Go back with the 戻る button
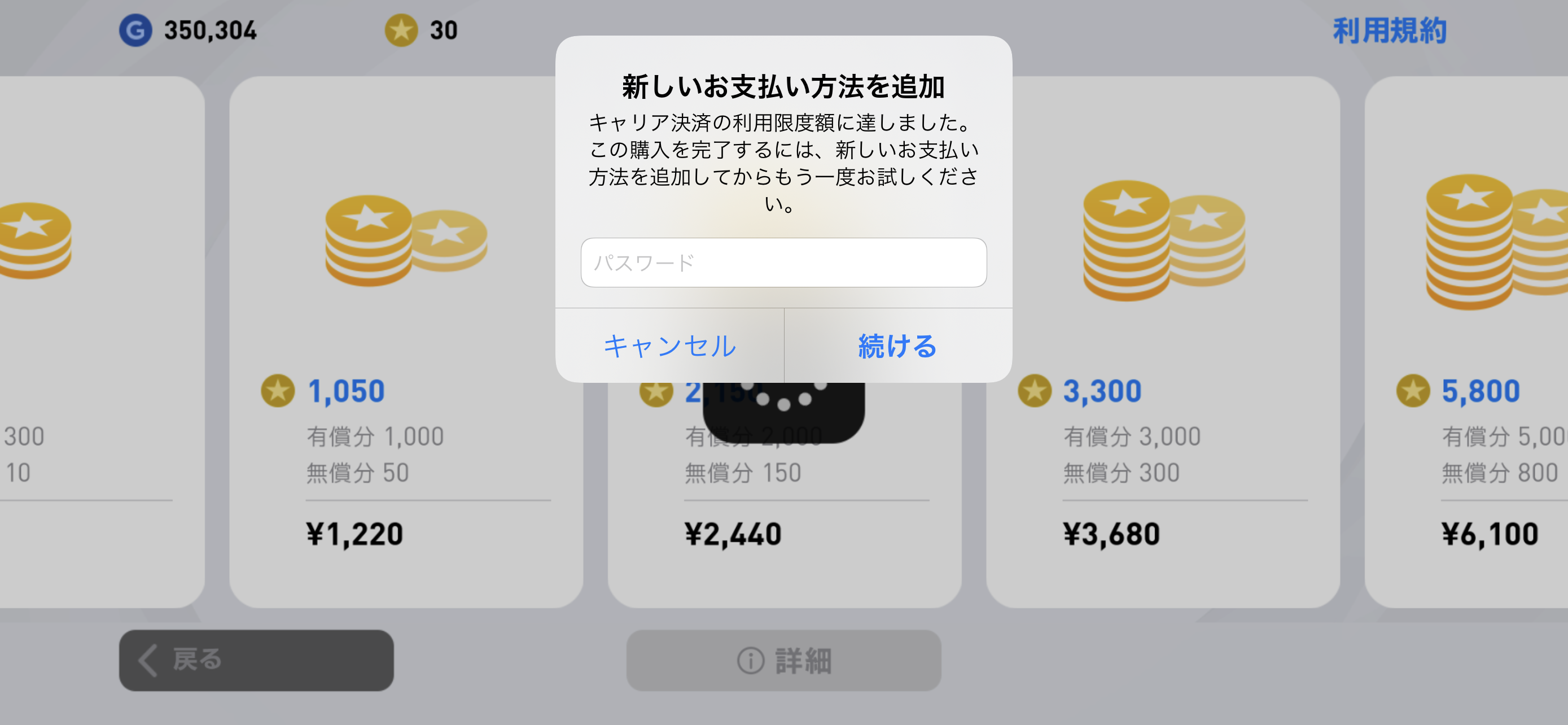This screenshot has width=1568, height=725. tap(256, 660)
